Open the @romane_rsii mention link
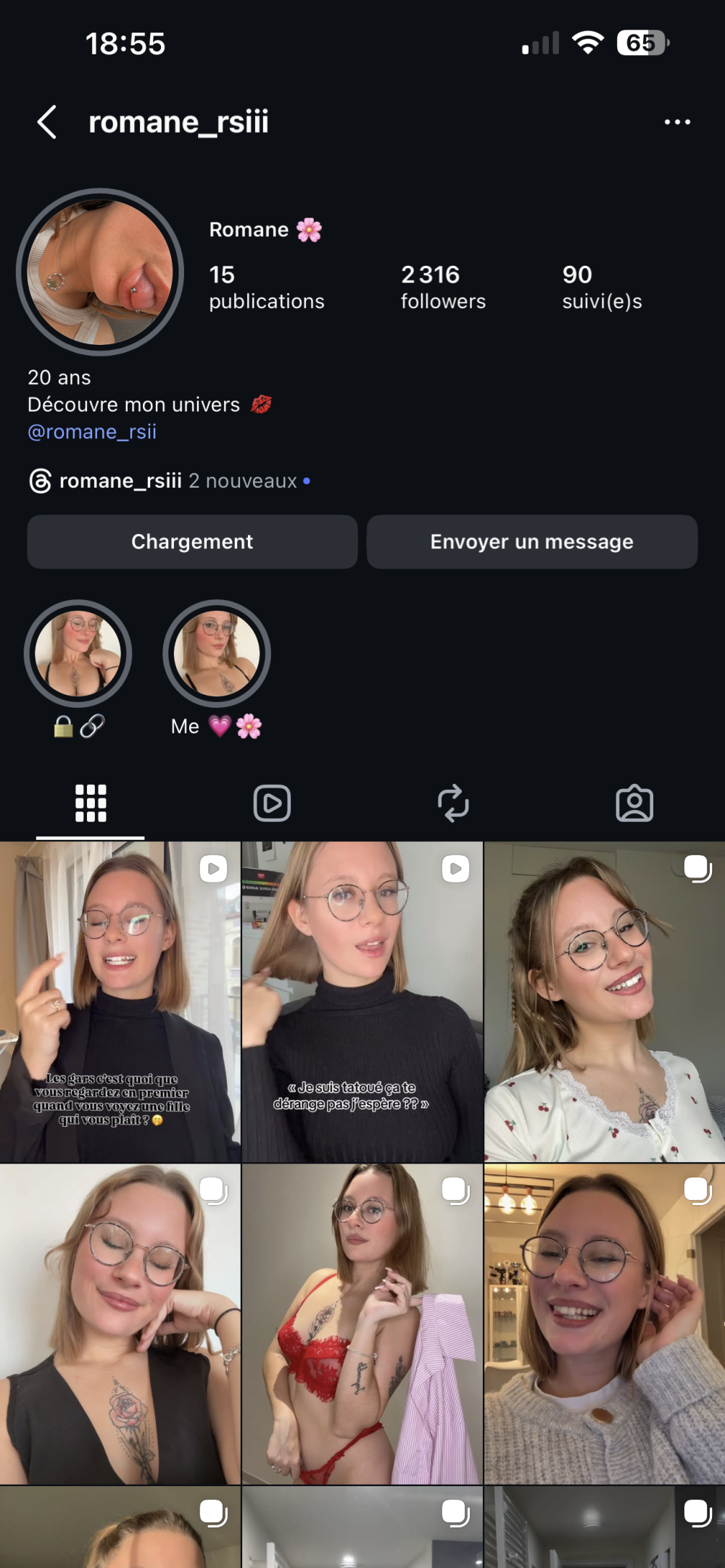The width and height of the screenshot is (725, 1568). (x=92, y=432)
